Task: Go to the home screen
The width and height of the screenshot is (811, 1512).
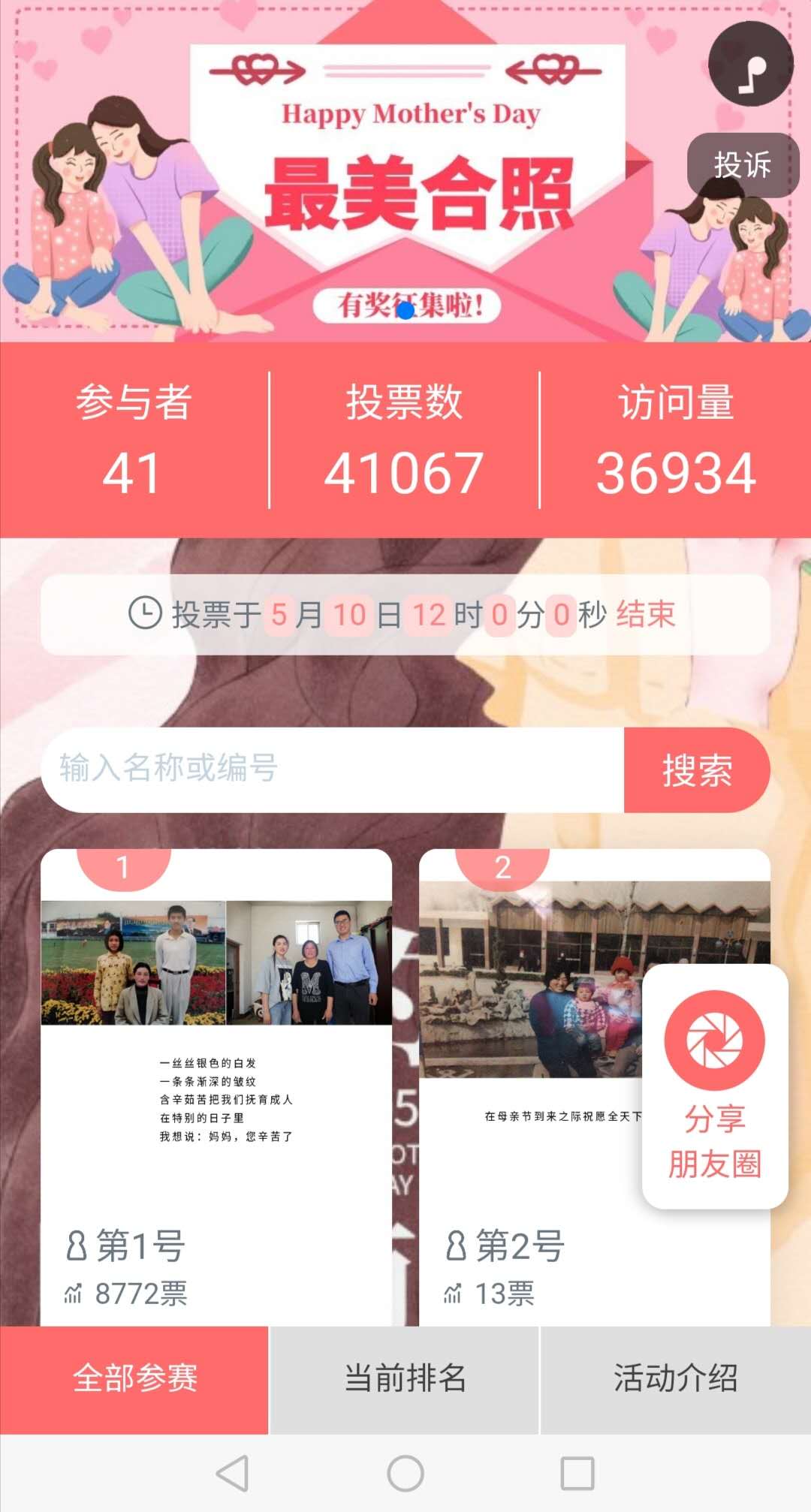Action: (x=405, y=1473)
